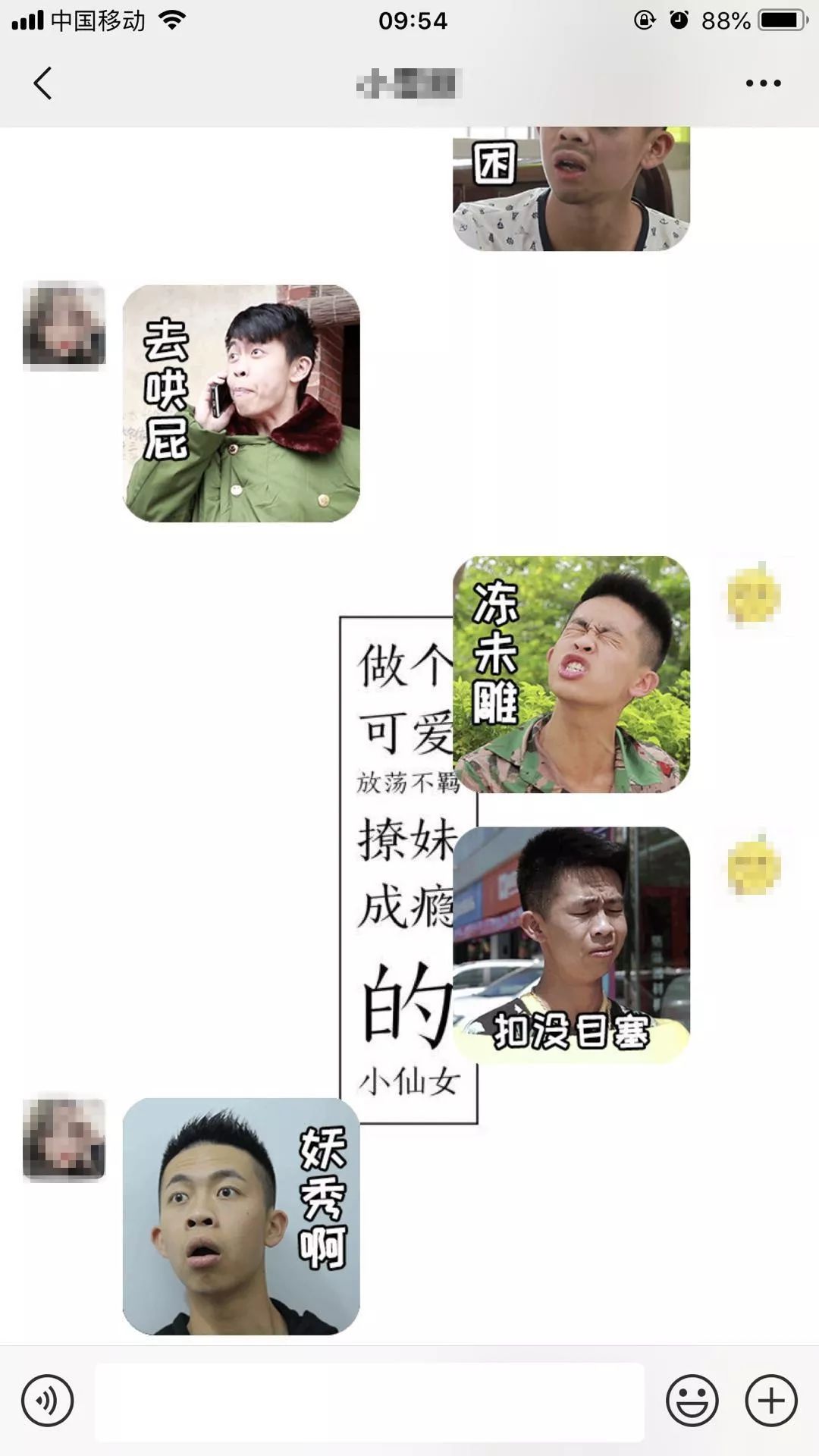Open the 冻未雕 squinting face sticker
Image resolution: width=819 pixels, height=1456 pixels.
pyautogui.click(x=573, y=675)
